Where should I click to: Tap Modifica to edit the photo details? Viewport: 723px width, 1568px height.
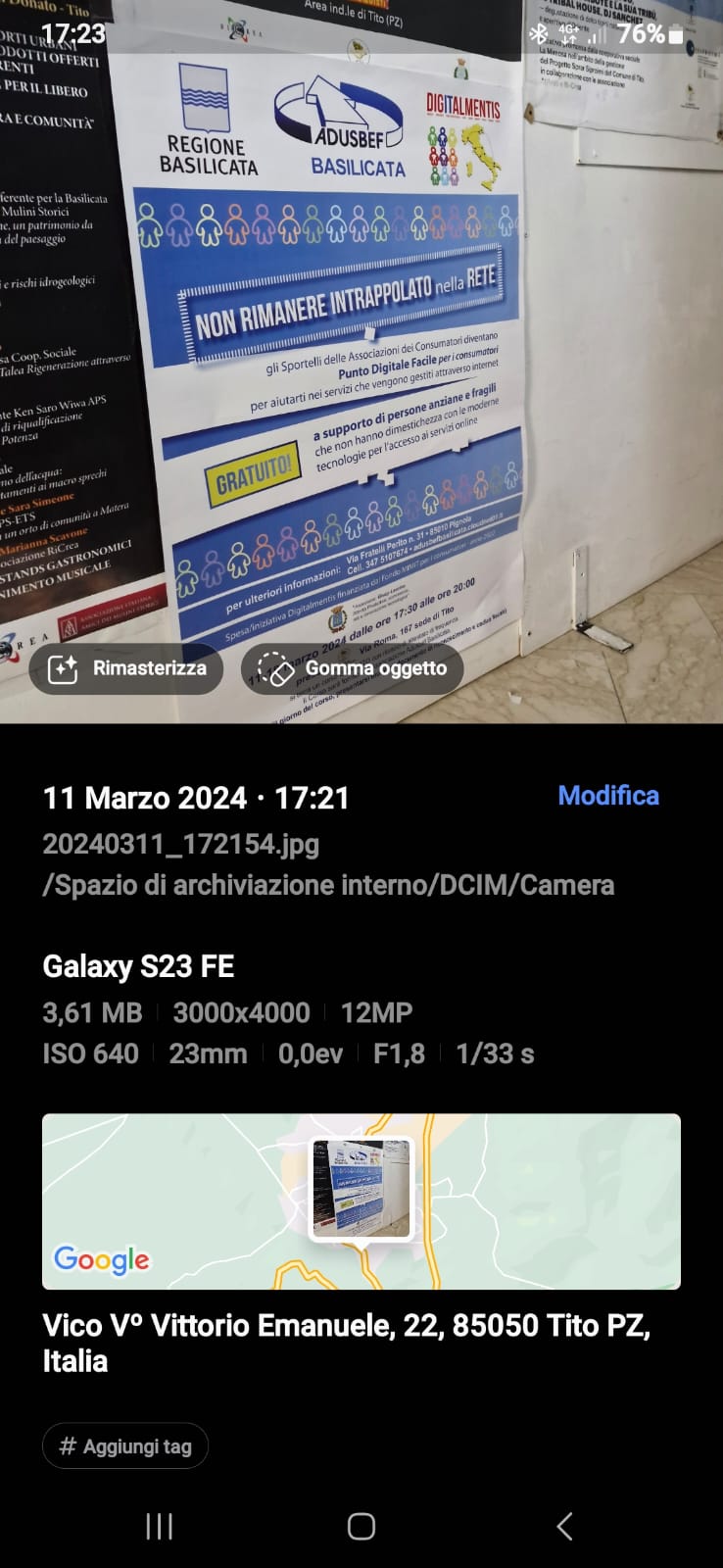(607, 796)
